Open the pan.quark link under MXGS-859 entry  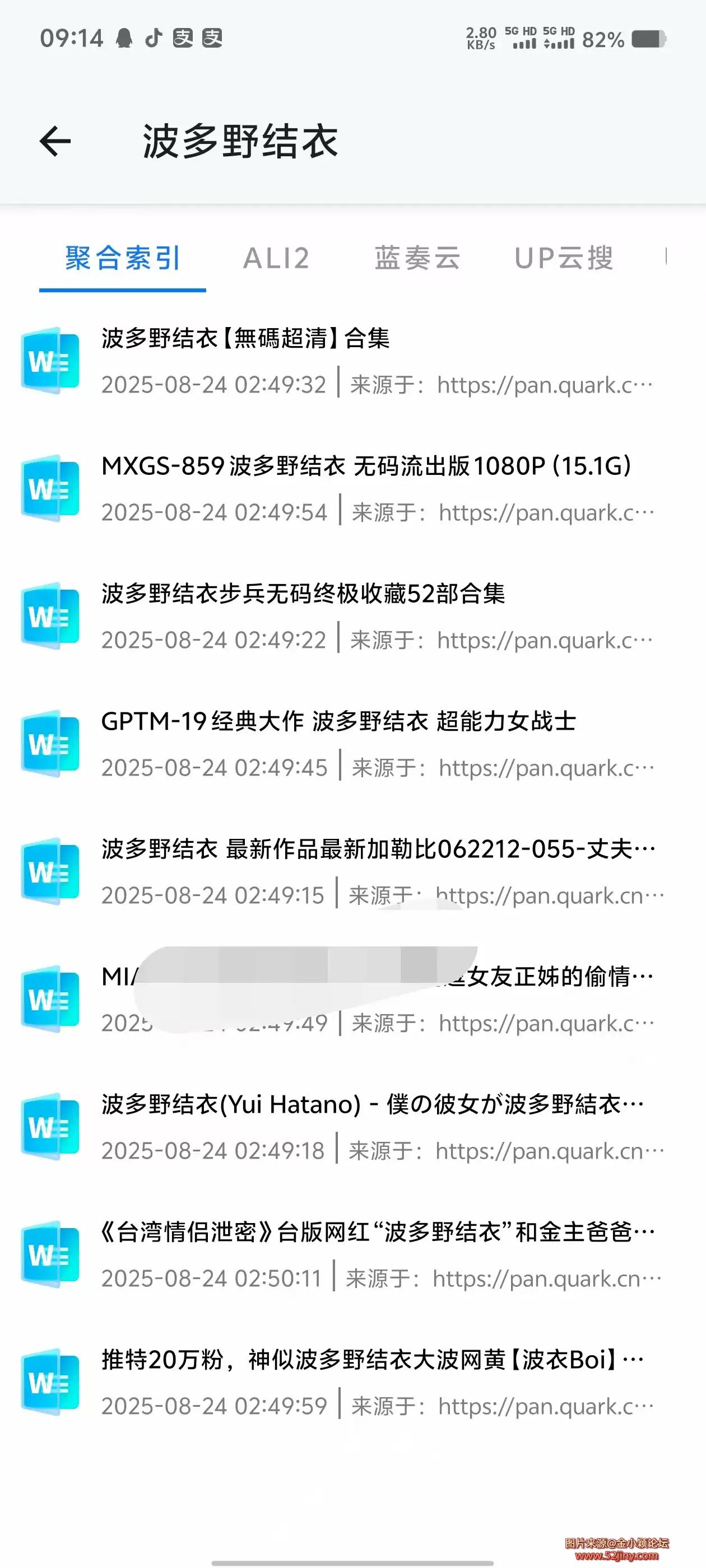point(548,511)
